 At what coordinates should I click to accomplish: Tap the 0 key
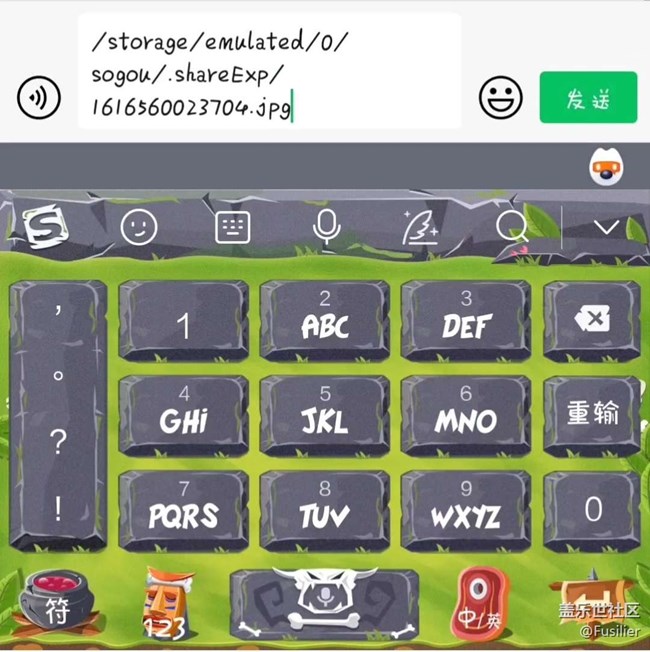pos(592,510)
